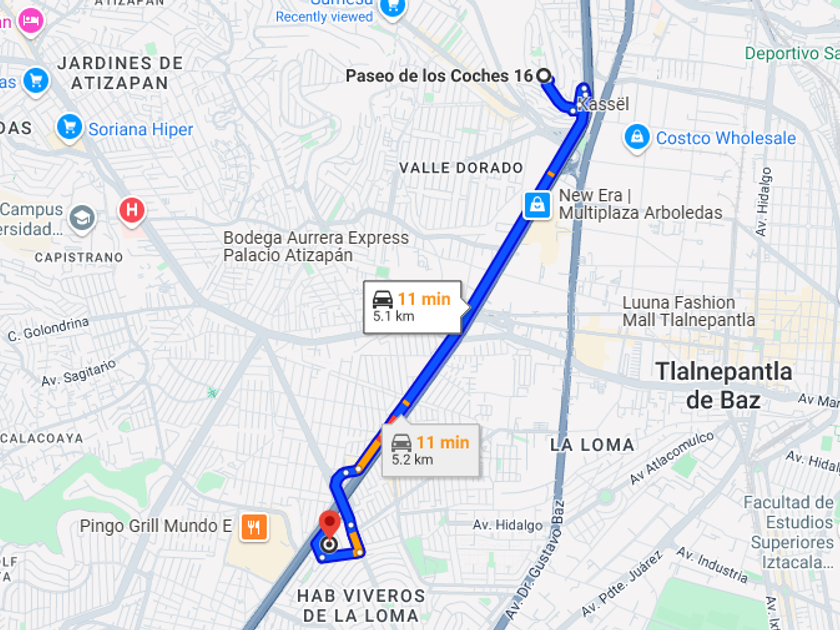Tap the red hospital H marker

(x=132, y=211)
